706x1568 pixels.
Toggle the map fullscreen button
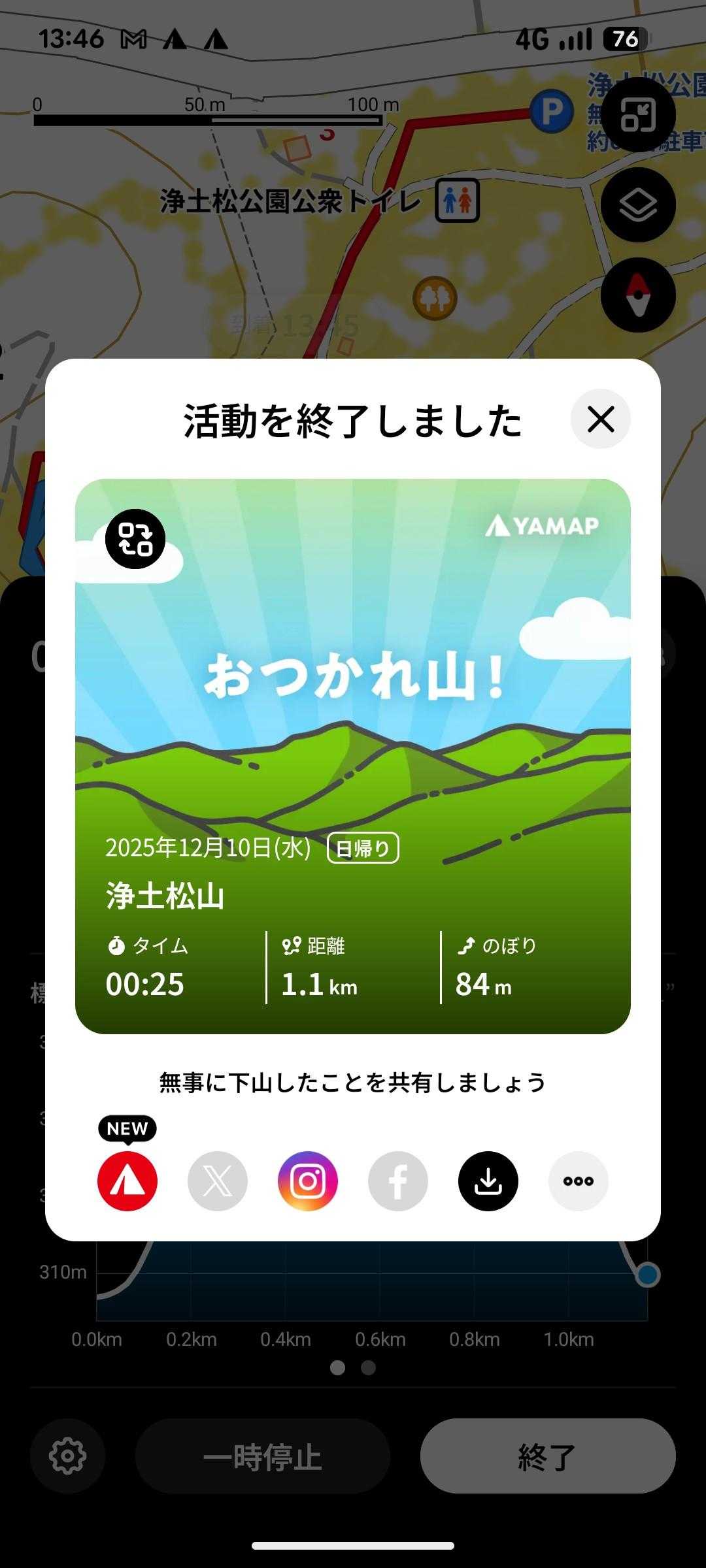coord(638,115)
